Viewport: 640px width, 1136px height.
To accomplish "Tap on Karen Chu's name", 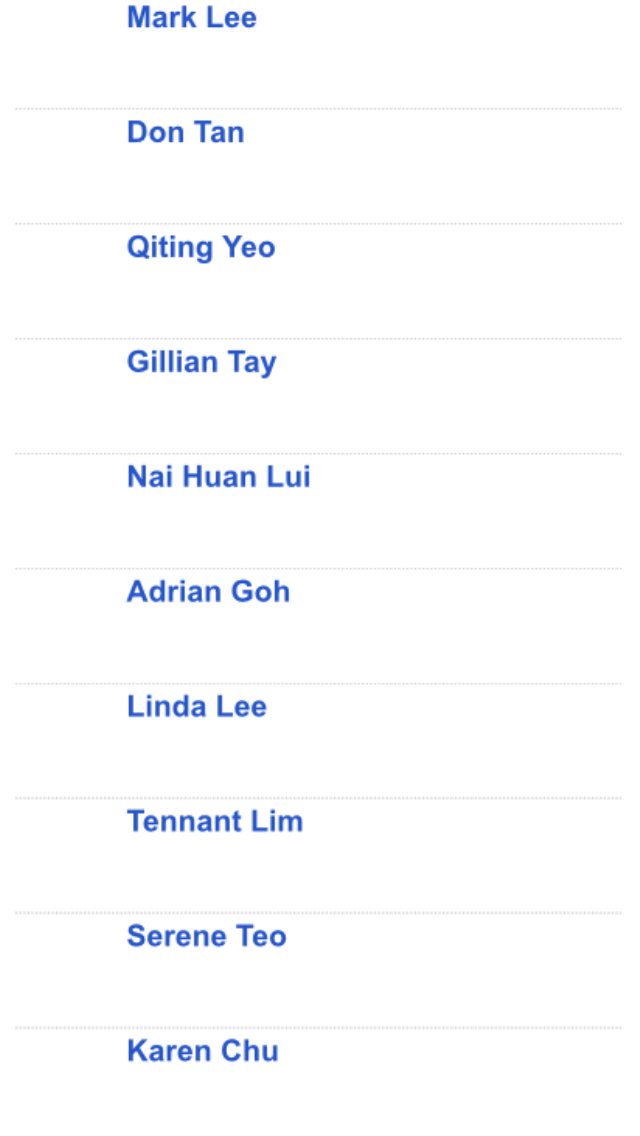I will (x=202, y=1051).
